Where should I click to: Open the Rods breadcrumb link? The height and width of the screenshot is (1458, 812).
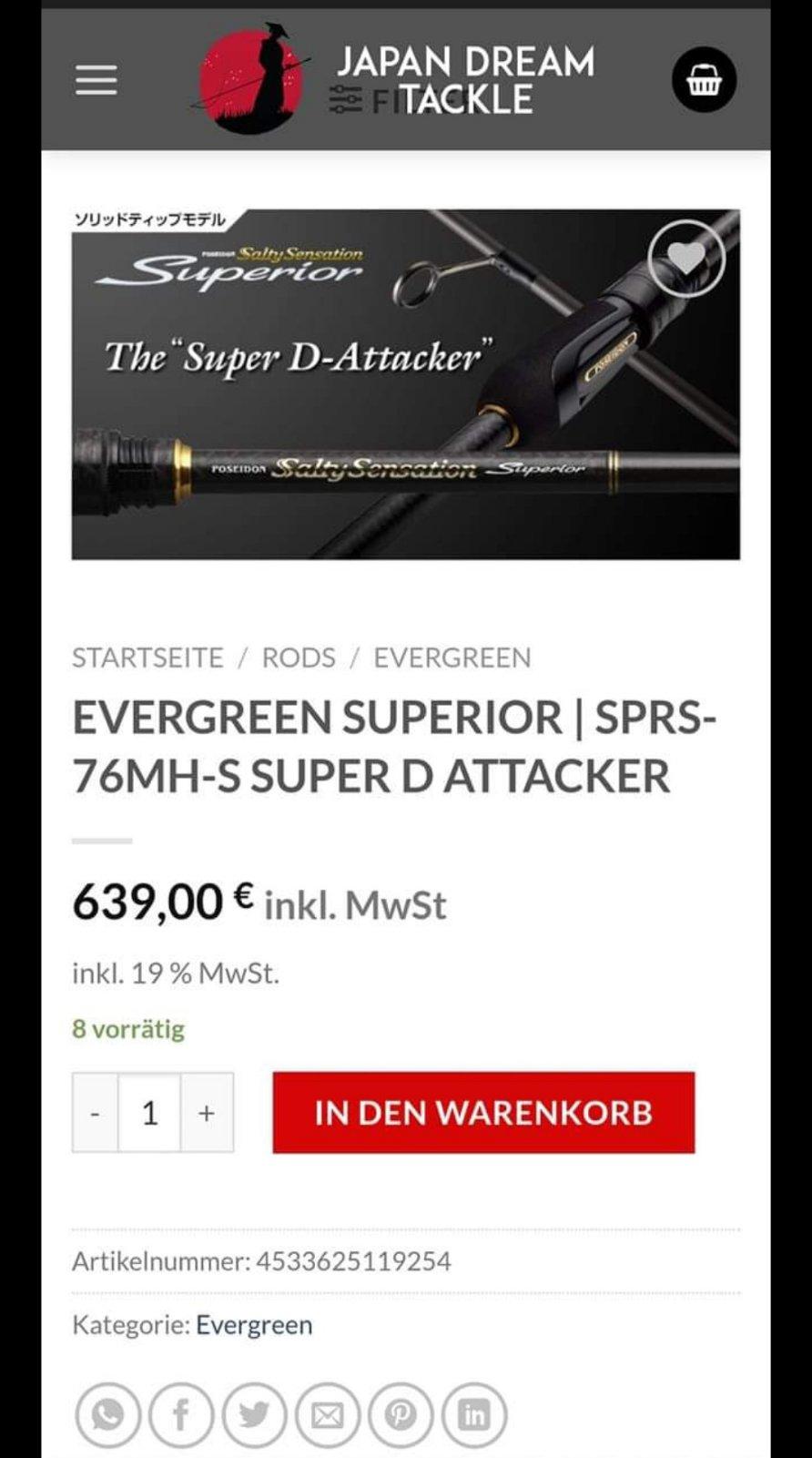click(x=299, y=658)
